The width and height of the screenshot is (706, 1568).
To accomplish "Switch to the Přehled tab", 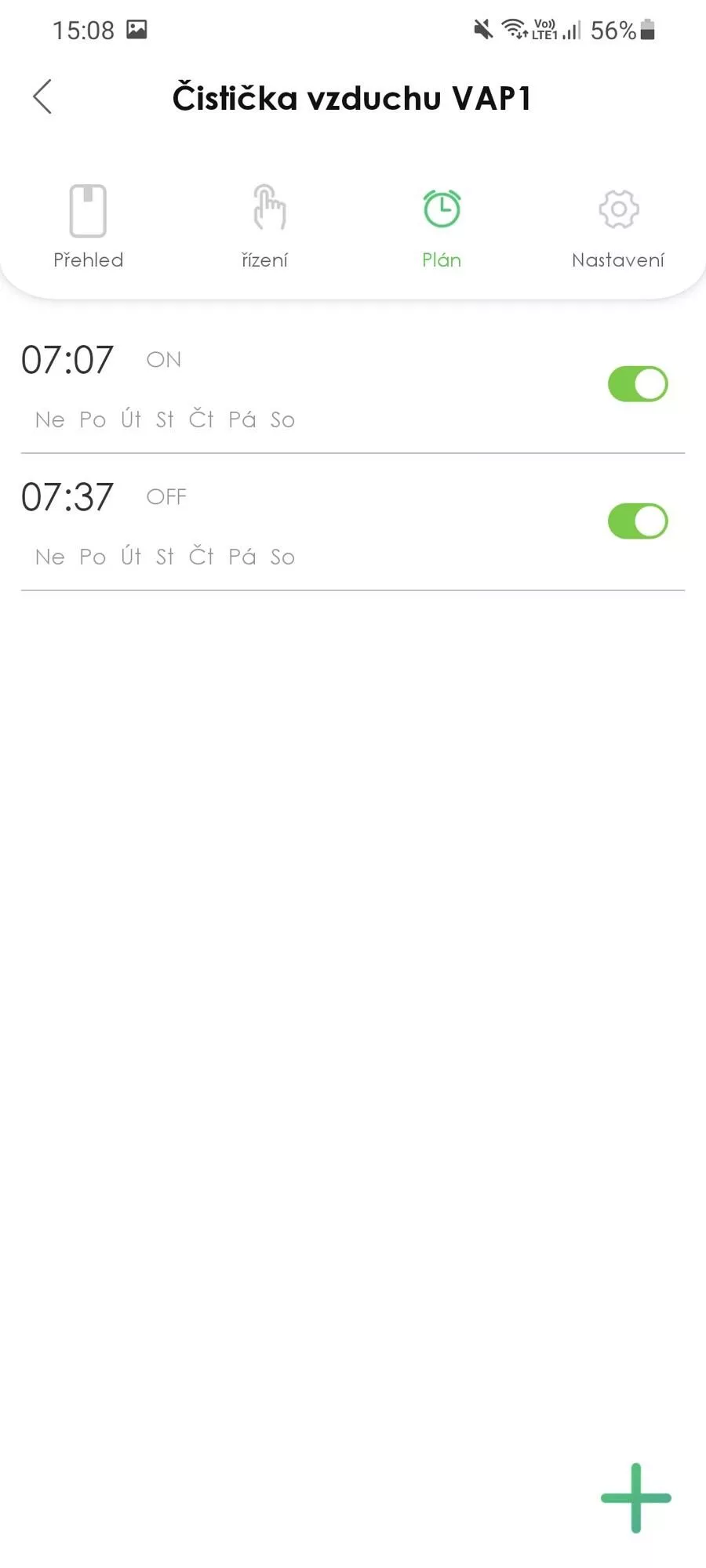I will (x=88, y=227).
